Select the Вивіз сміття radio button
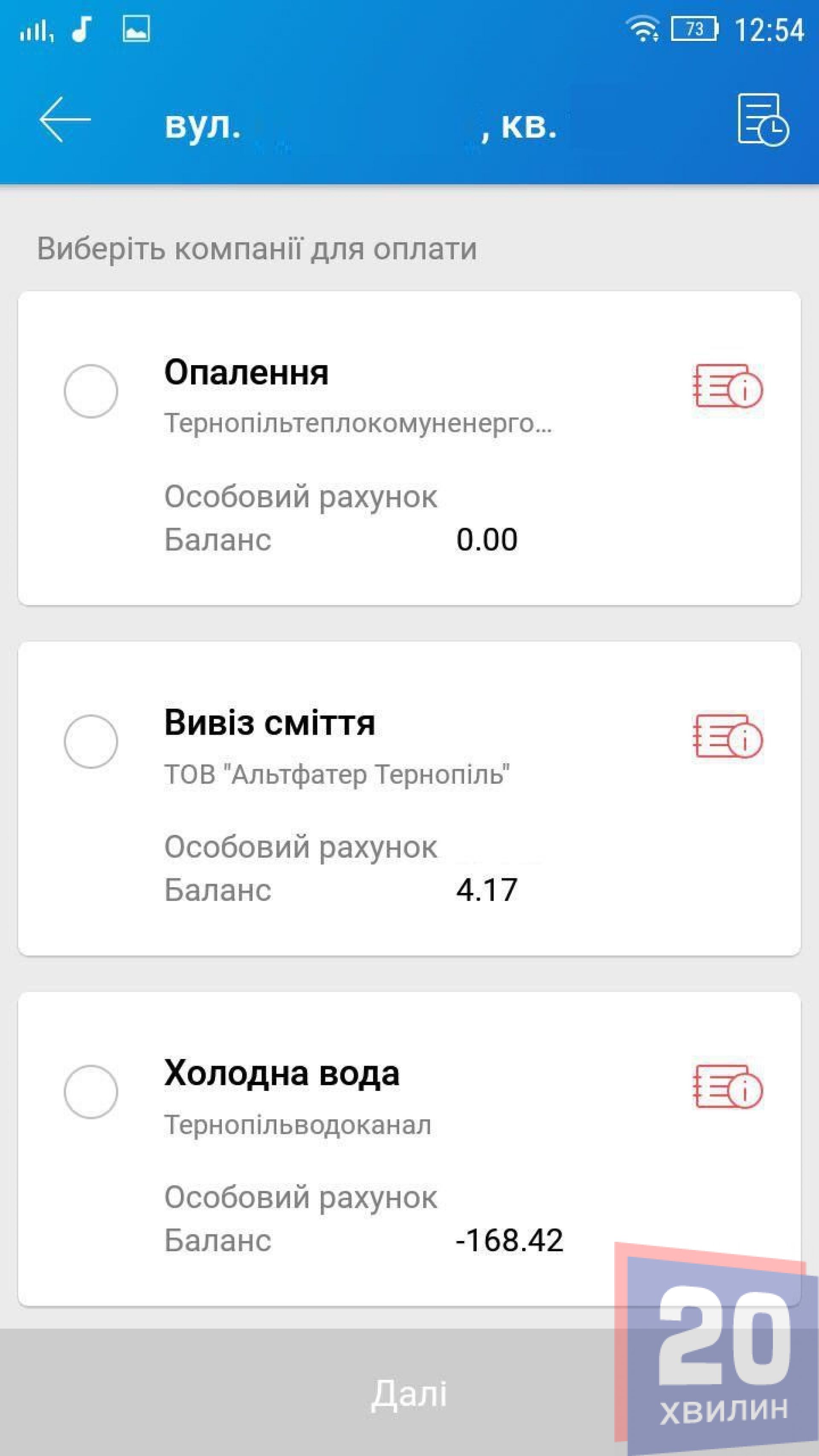Screen dimensions: 819x1456 click(90, 741)
